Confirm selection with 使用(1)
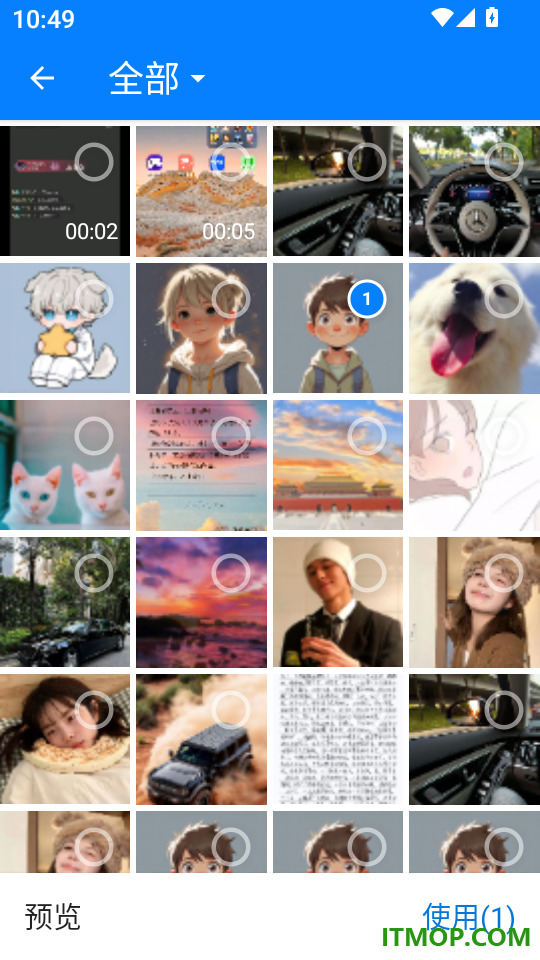 (x=468, y=917)
